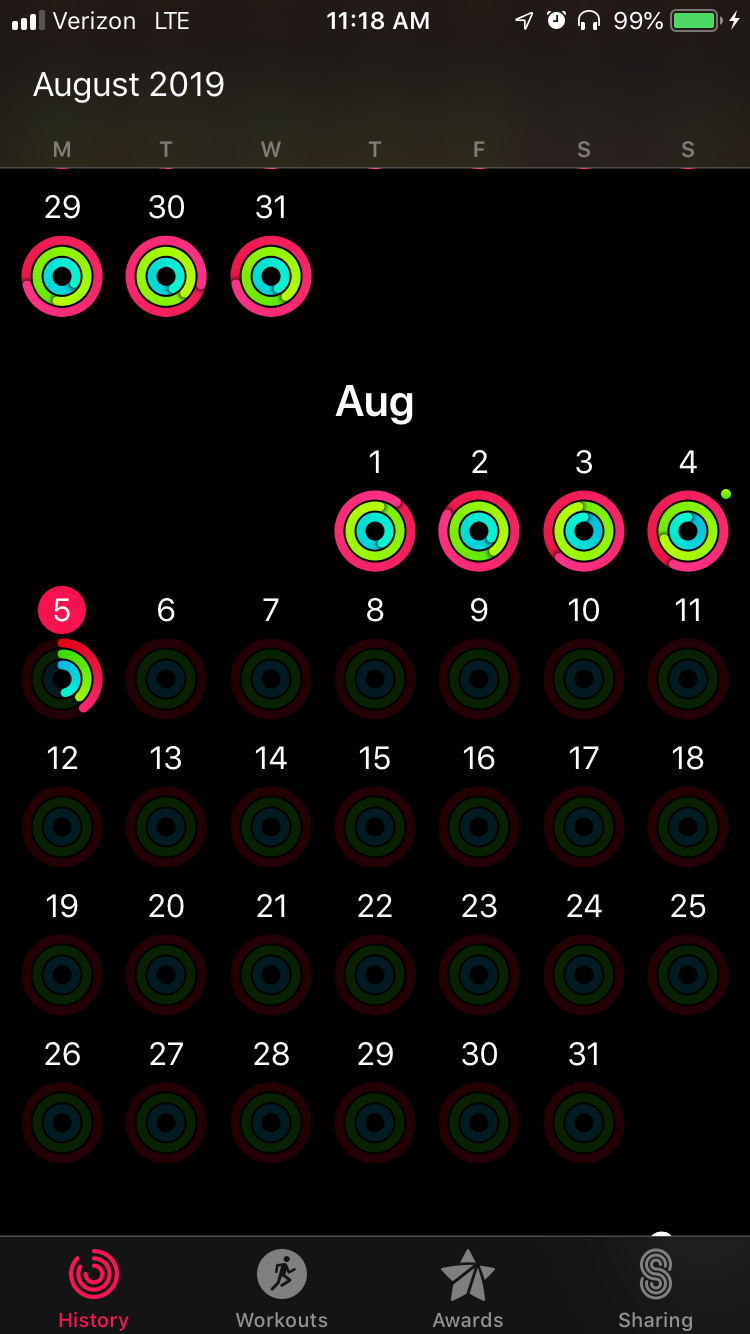View activity details for July 30
The height and width of the screenshot is (1334, 750).
coord(166,276)
